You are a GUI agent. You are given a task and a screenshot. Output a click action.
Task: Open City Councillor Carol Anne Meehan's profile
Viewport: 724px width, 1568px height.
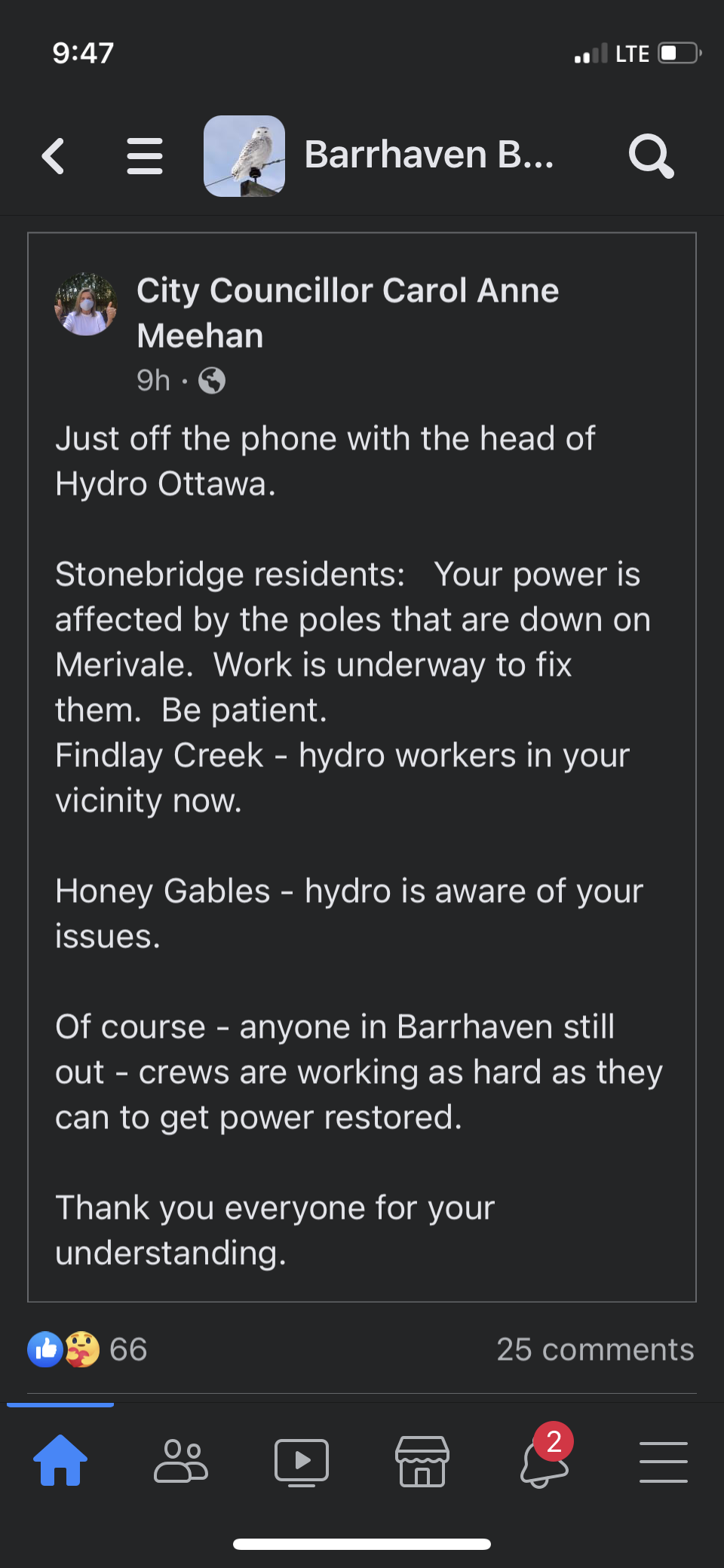point(348,312)
